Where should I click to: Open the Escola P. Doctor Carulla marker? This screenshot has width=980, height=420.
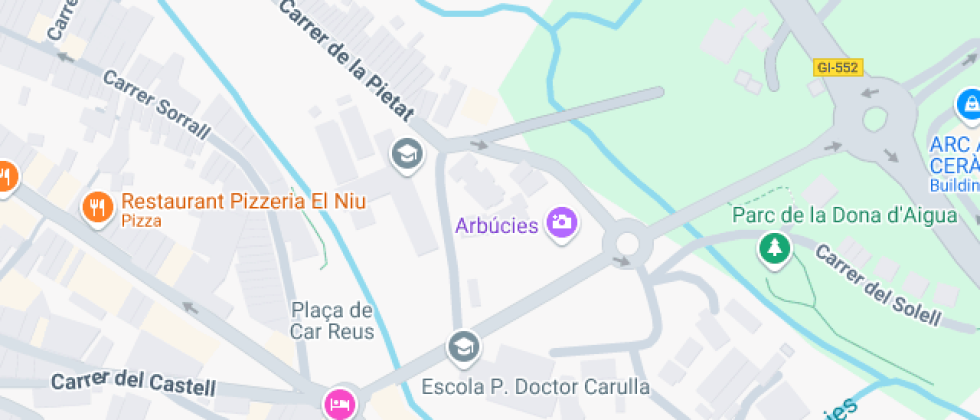(464, 347)
